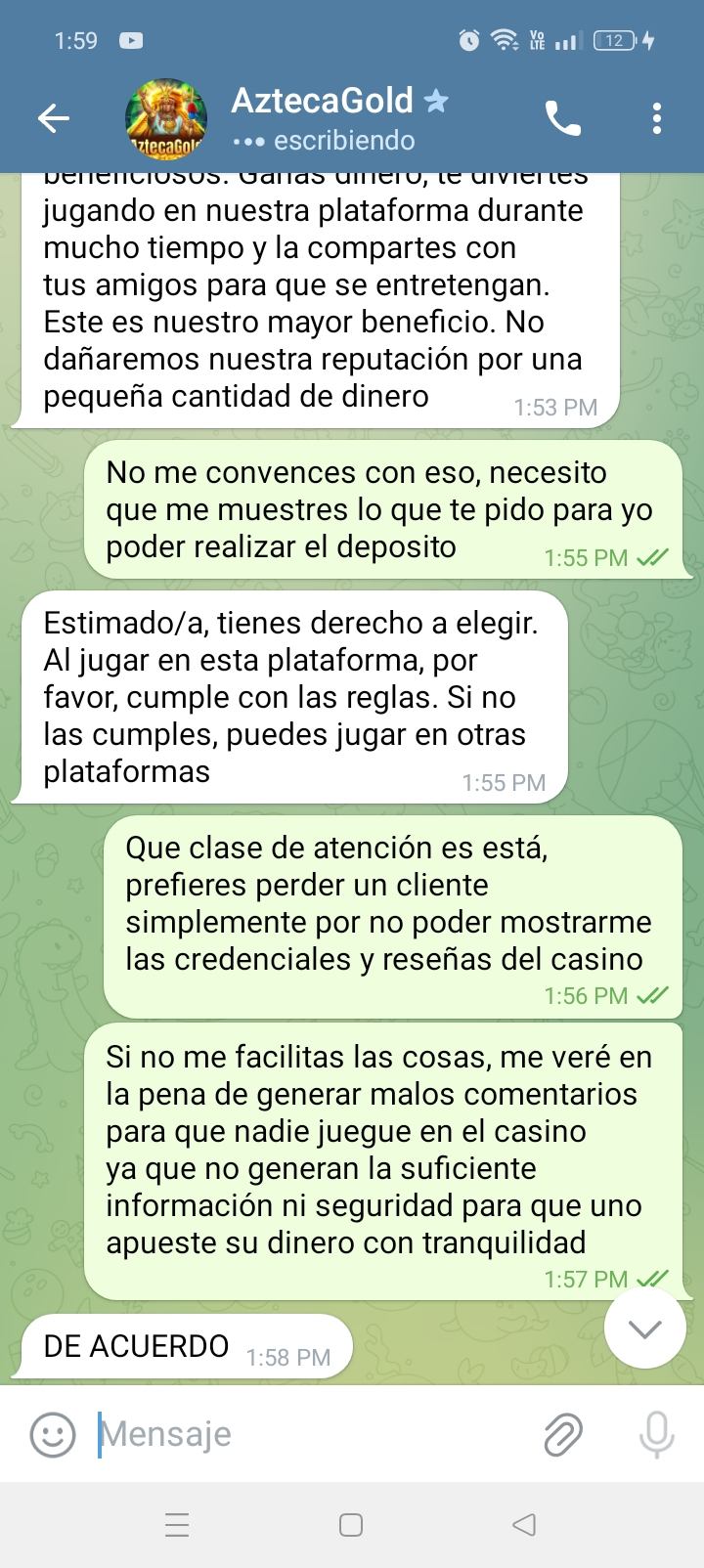Start a voice call with AztecaGold
Screen dimensions: 704x1568
pos(562,119)
